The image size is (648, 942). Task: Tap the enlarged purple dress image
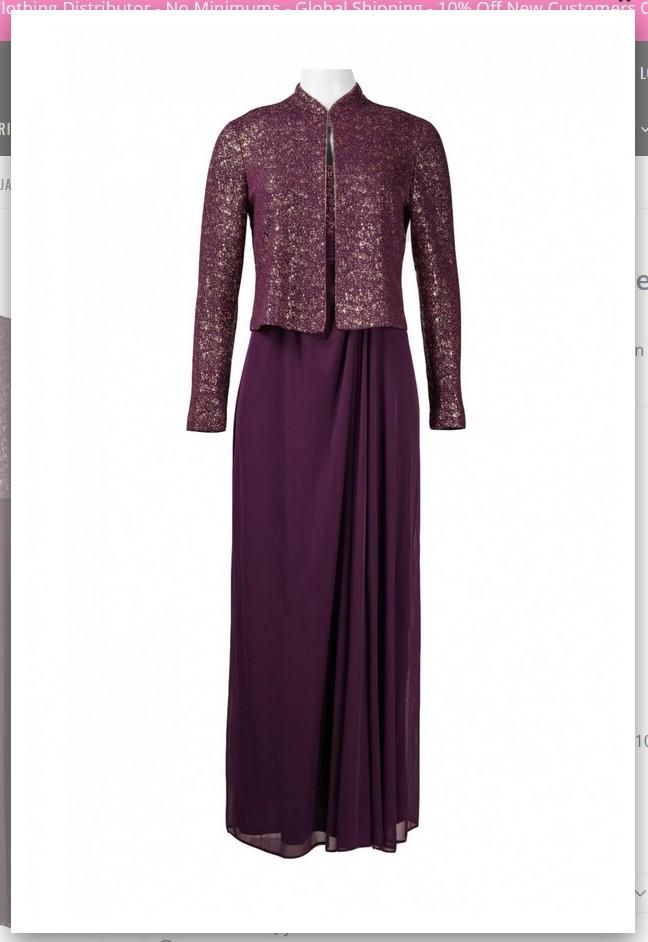click(324, 470)
